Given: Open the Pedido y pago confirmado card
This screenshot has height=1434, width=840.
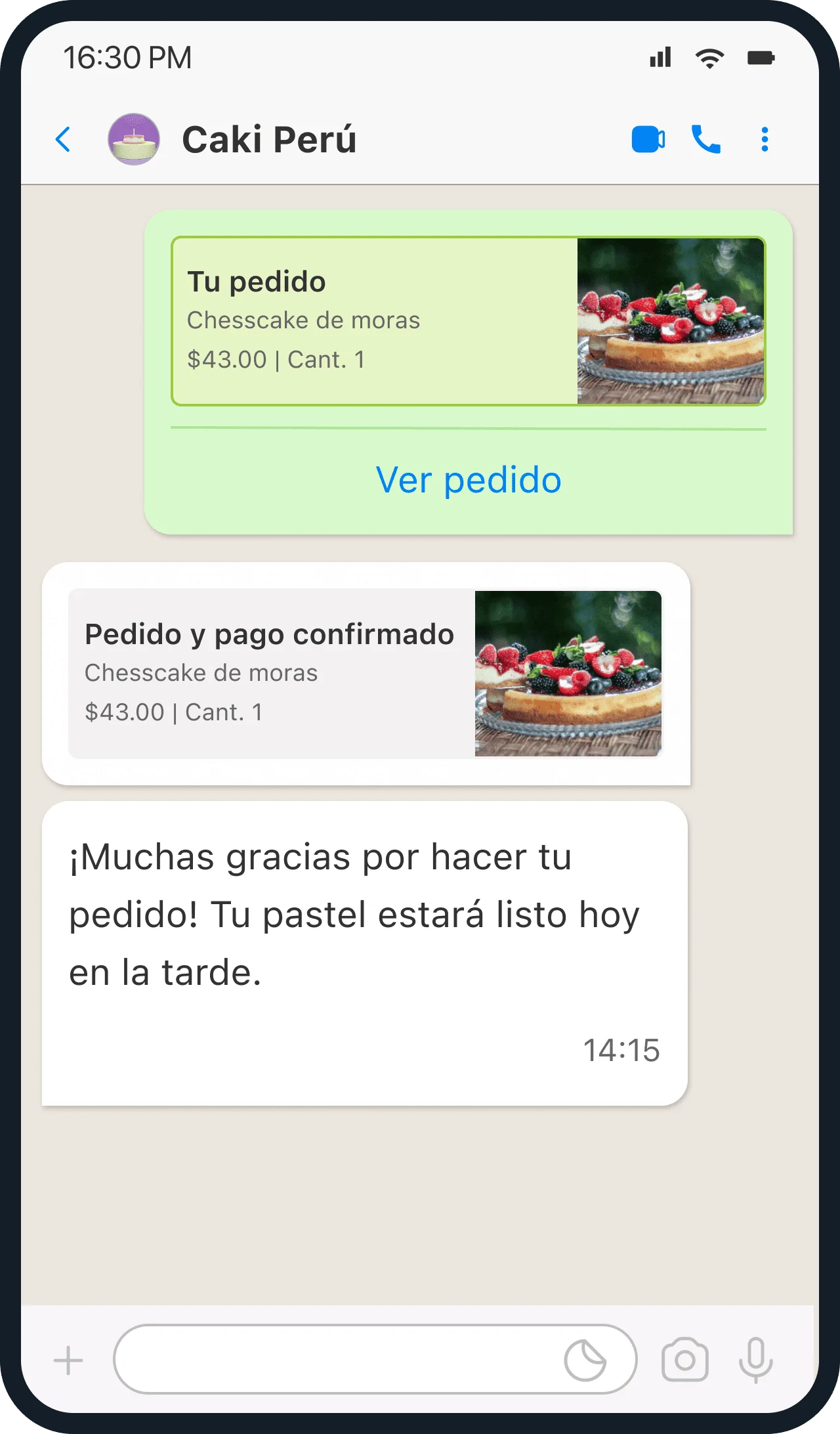Looking at the screenshot, I should pos(366,674).
